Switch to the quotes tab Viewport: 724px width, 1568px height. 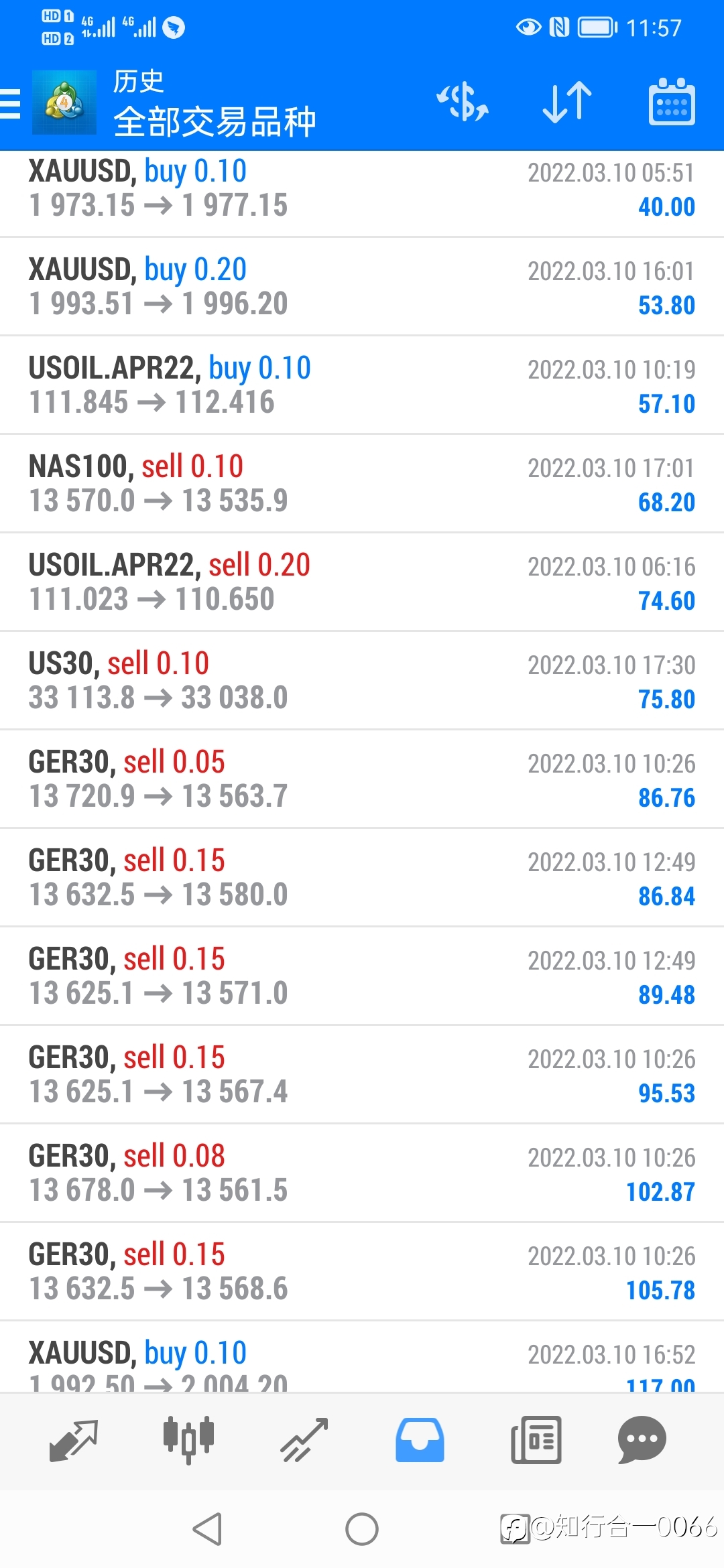(x=74, y=1440)
